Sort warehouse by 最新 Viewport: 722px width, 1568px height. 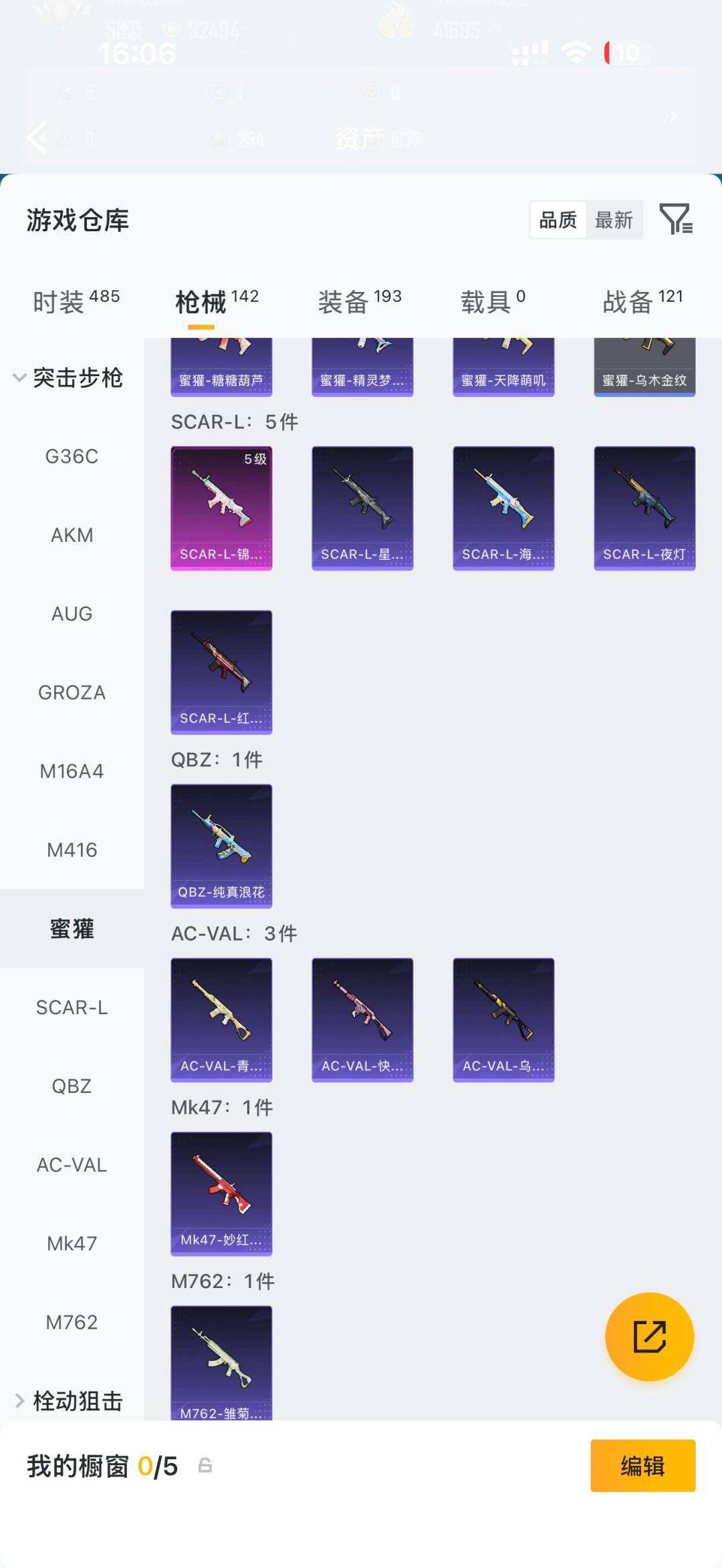click(614, 220)
